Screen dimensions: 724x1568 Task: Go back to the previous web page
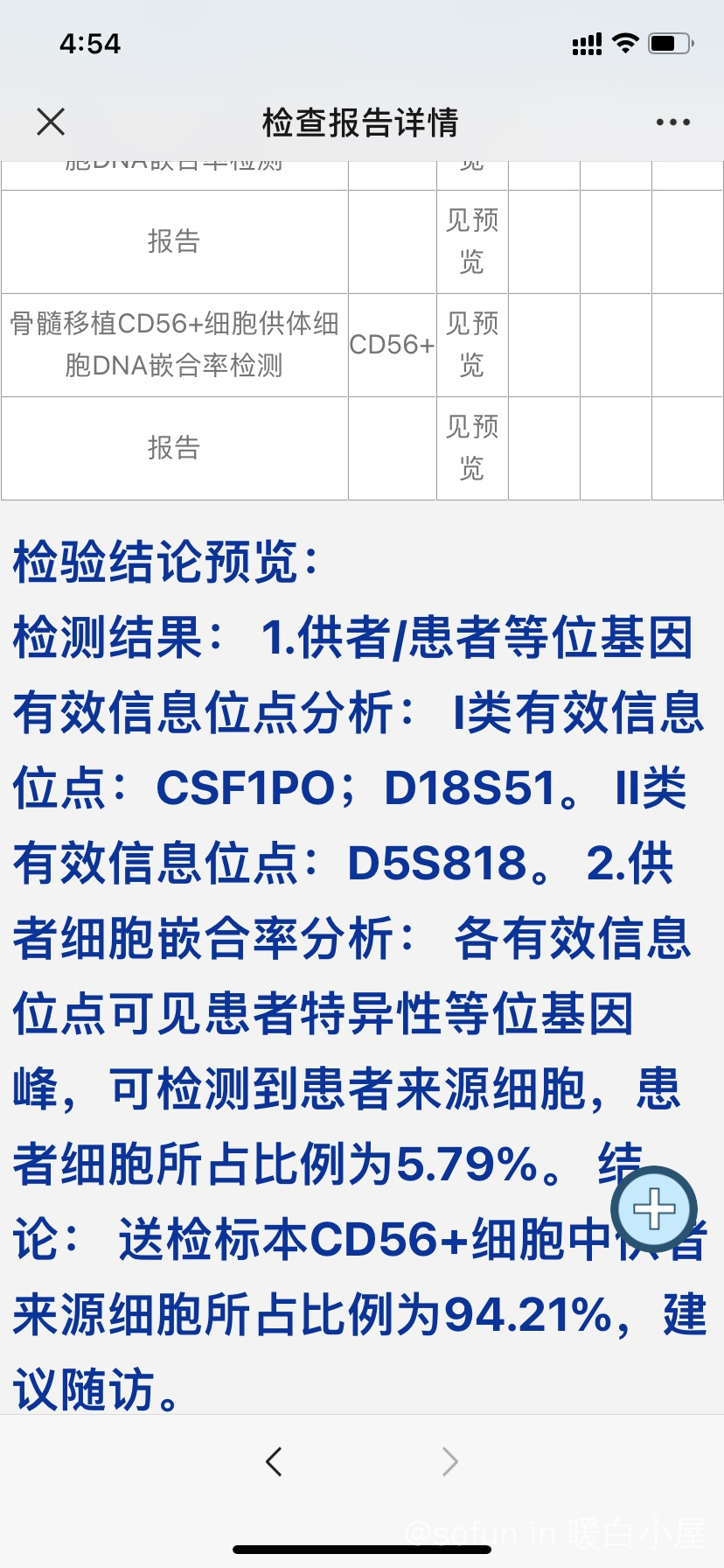click(x=274, y=1461)
